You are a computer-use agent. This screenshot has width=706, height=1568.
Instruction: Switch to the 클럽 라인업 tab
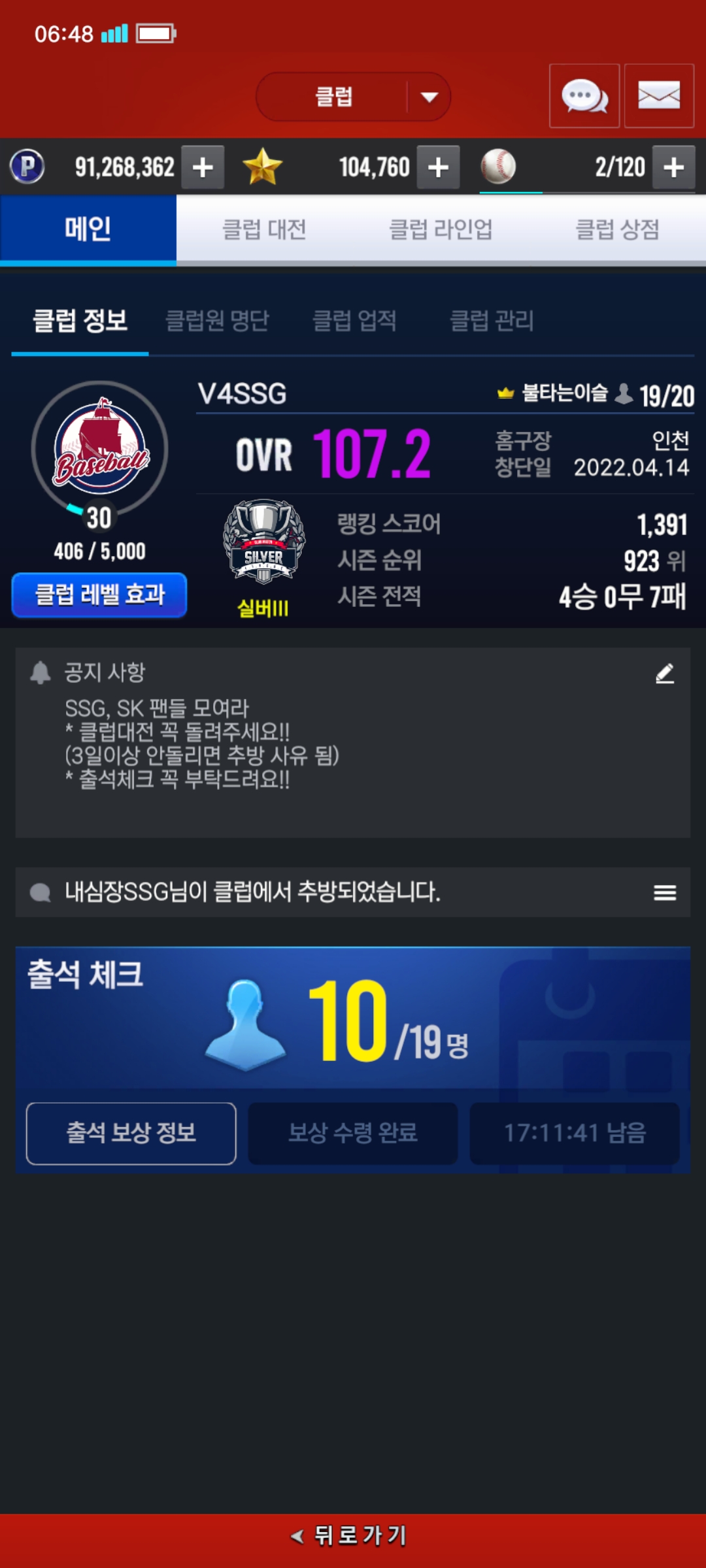click(441, 229)
